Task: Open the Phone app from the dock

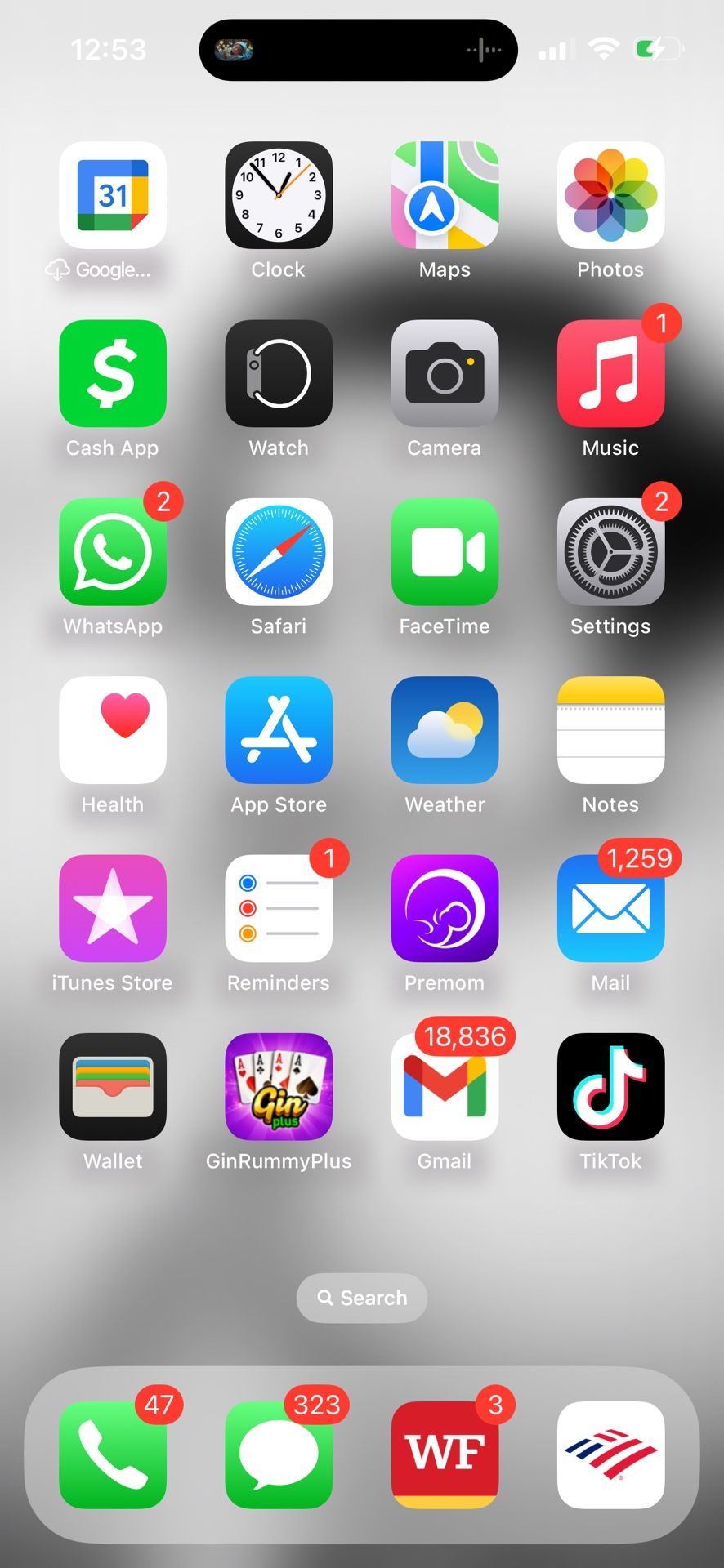Action: tap(113, 1455)
